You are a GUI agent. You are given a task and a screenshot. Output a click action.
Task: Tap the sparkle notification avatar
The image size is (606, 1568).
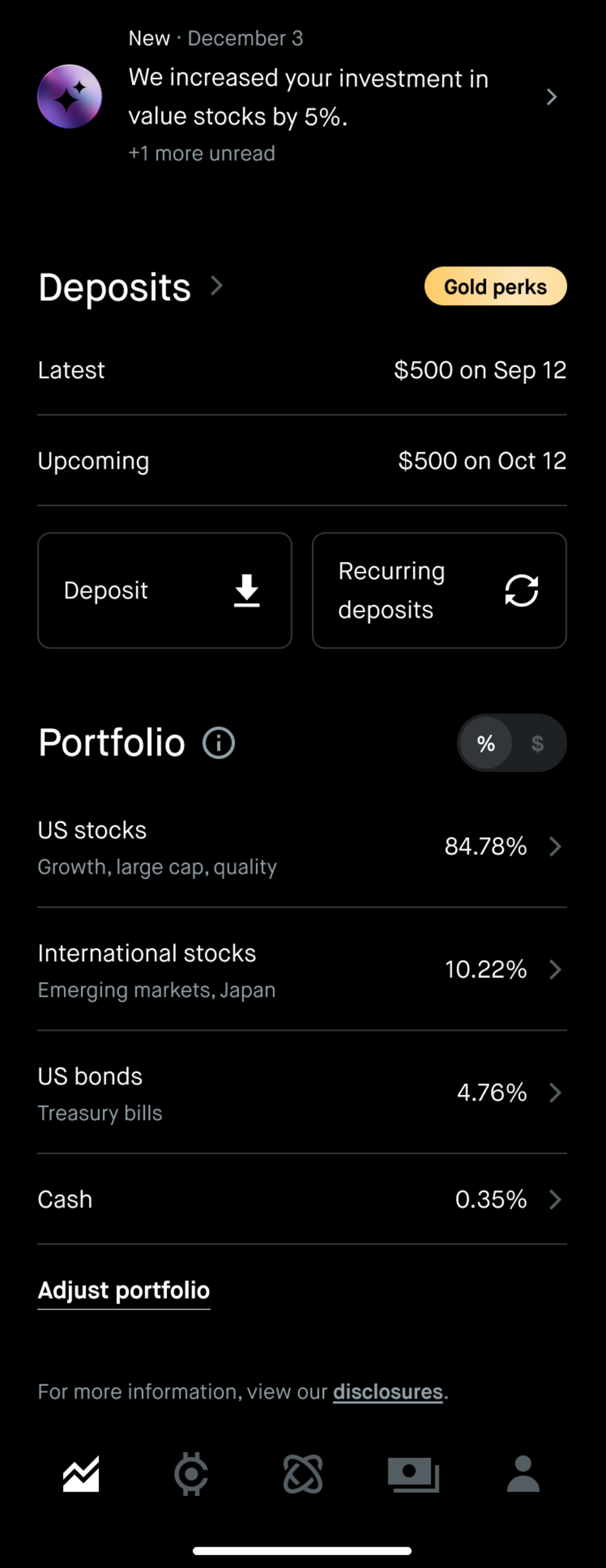tap(69, 96)
